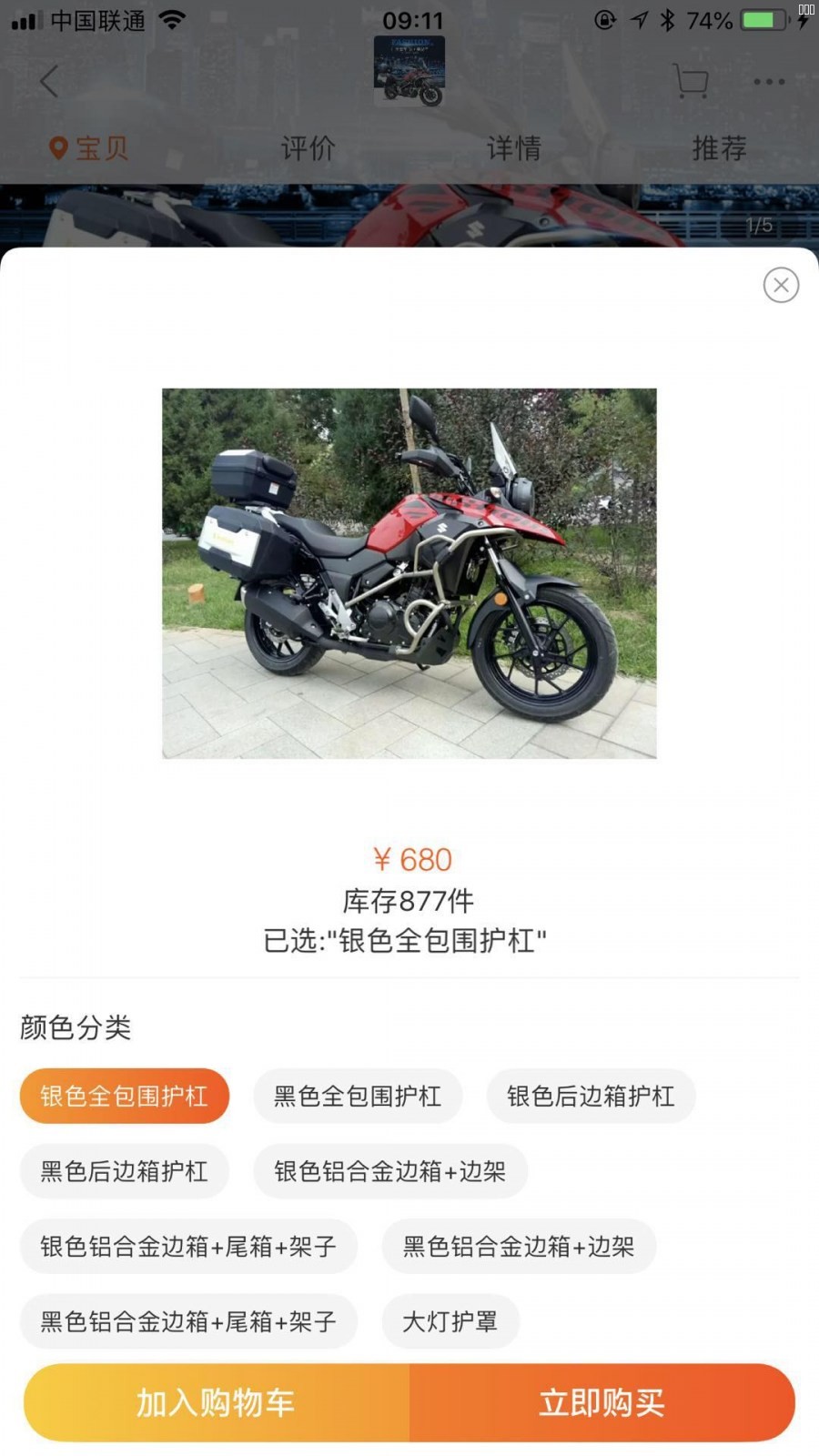The width and height of the screenshot is (819, 1456).
Task: Close the product options sheet
Action: click(781, 285)
